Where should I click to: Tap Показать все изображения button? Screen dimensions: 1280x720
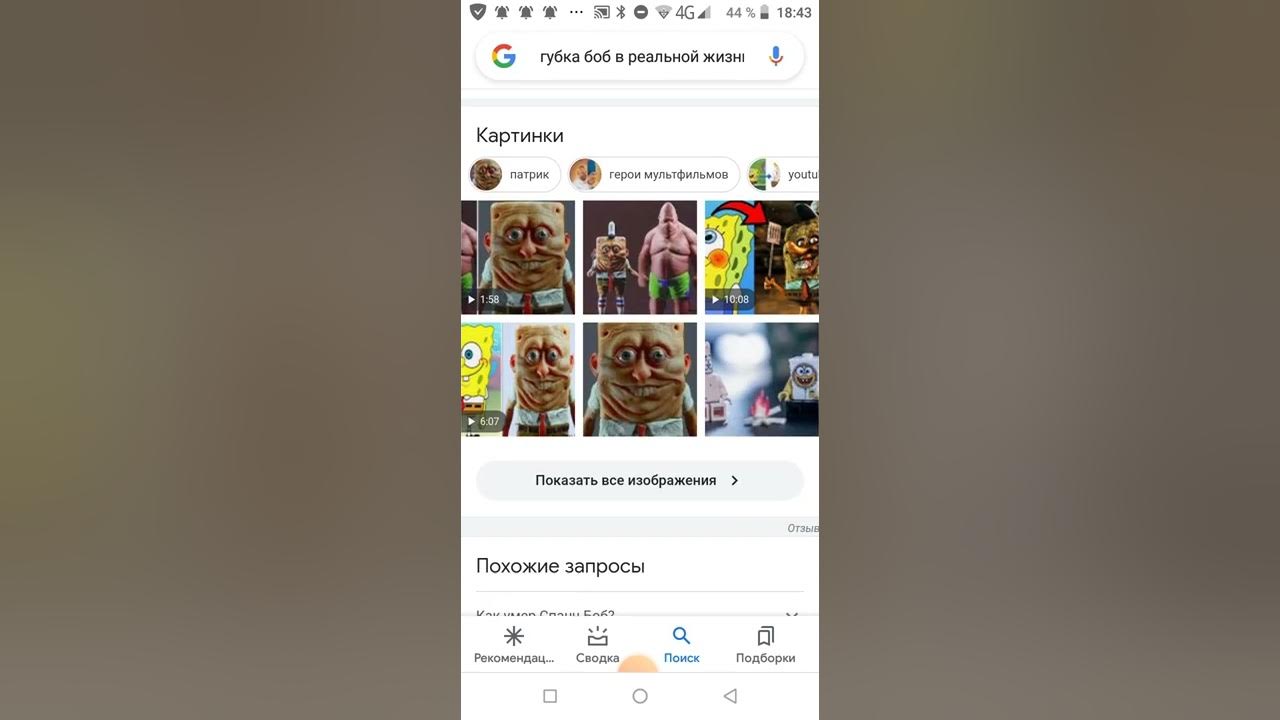639,480
